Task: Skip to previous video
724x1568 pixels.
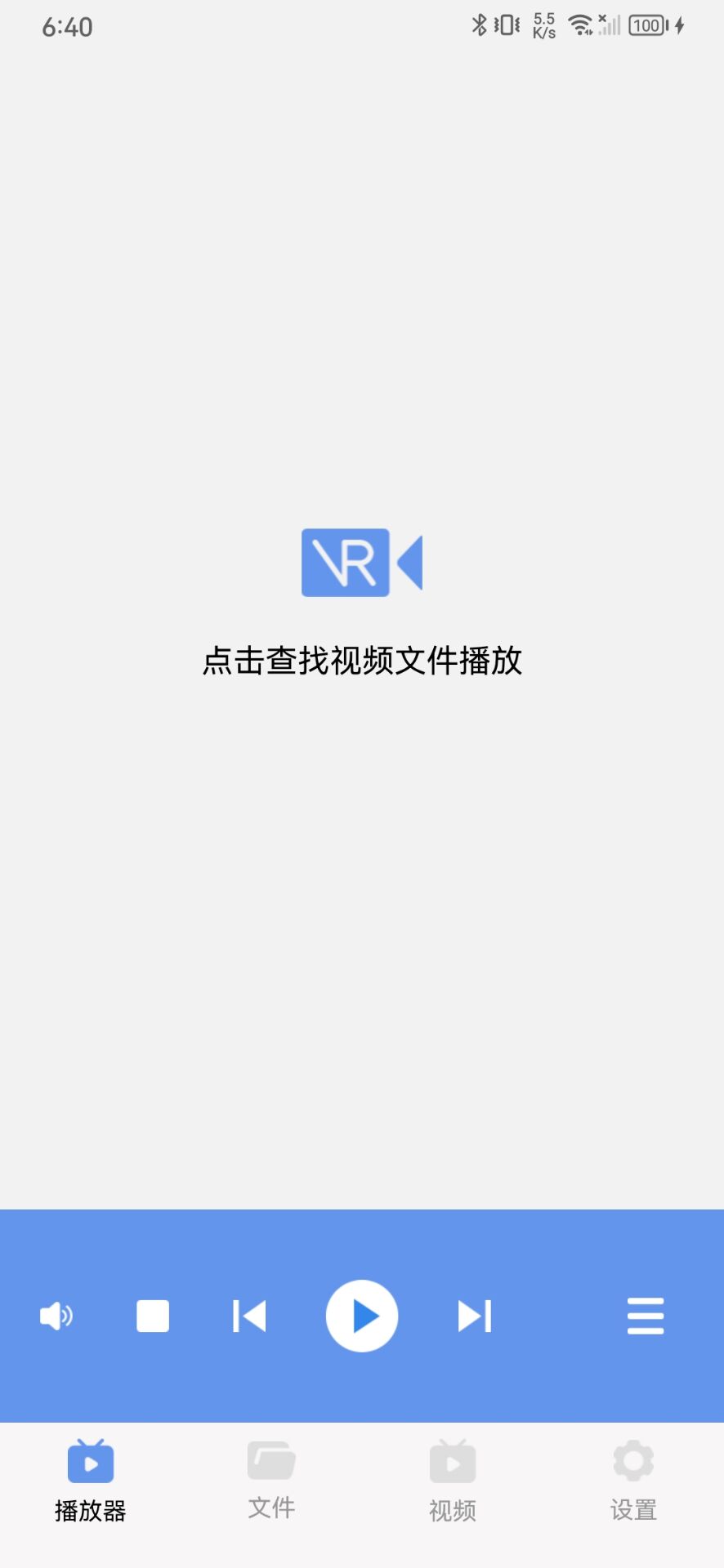Action: (249, 1316)
